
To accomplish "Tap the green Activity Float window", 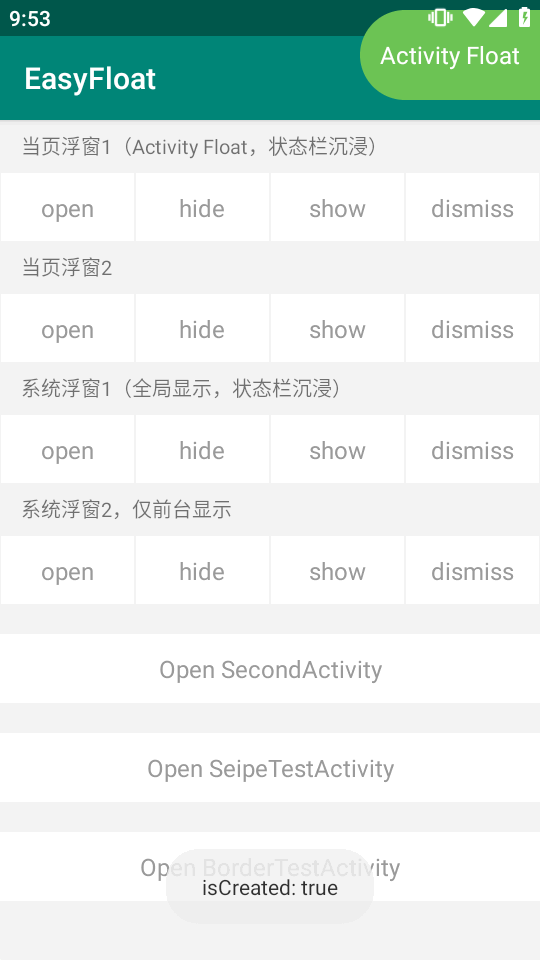I will [x=450, y=55].
